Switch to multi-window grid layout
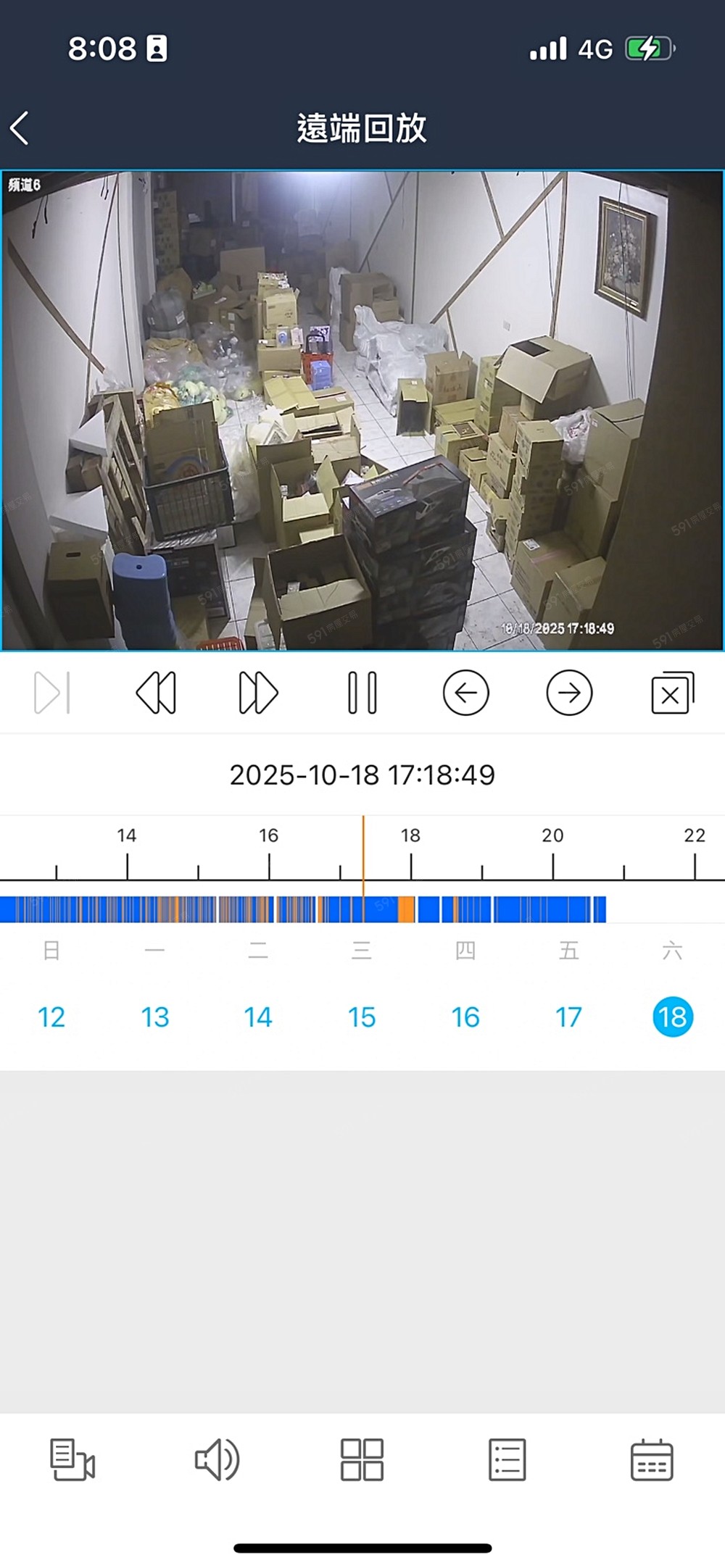Viewport: 725px width, 1568px height. pos(362,1459)
